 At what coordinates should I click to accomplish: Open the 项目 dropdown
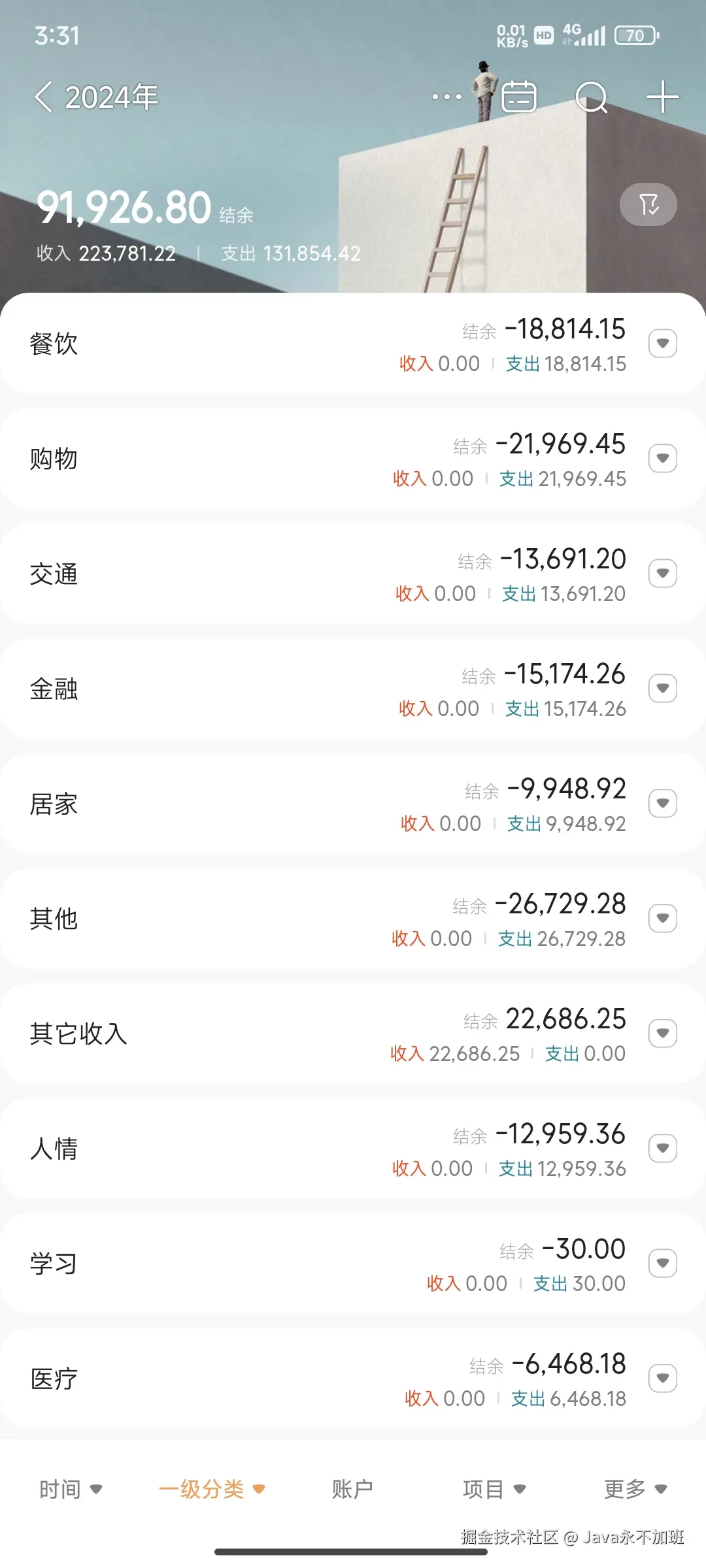coord(495,1489)
